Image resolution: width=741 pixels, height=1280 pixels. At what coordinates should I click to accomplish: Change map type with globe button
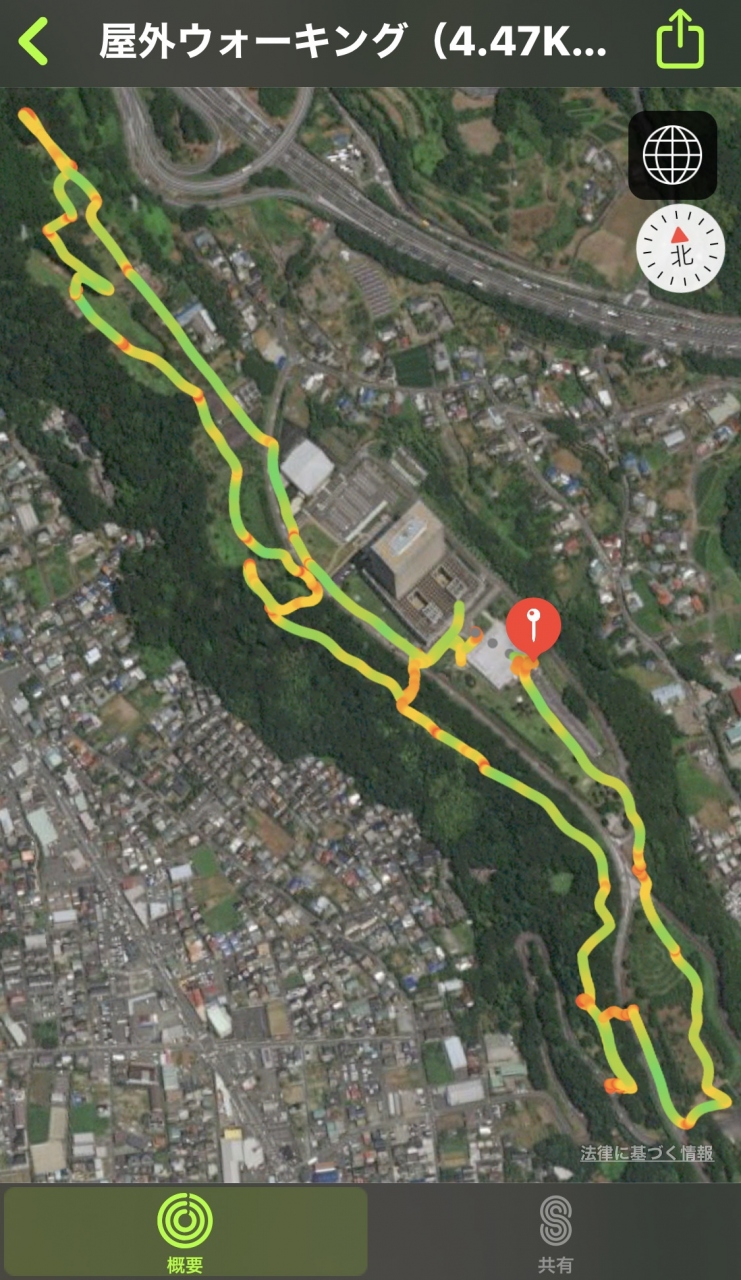[x=672, y=155]
